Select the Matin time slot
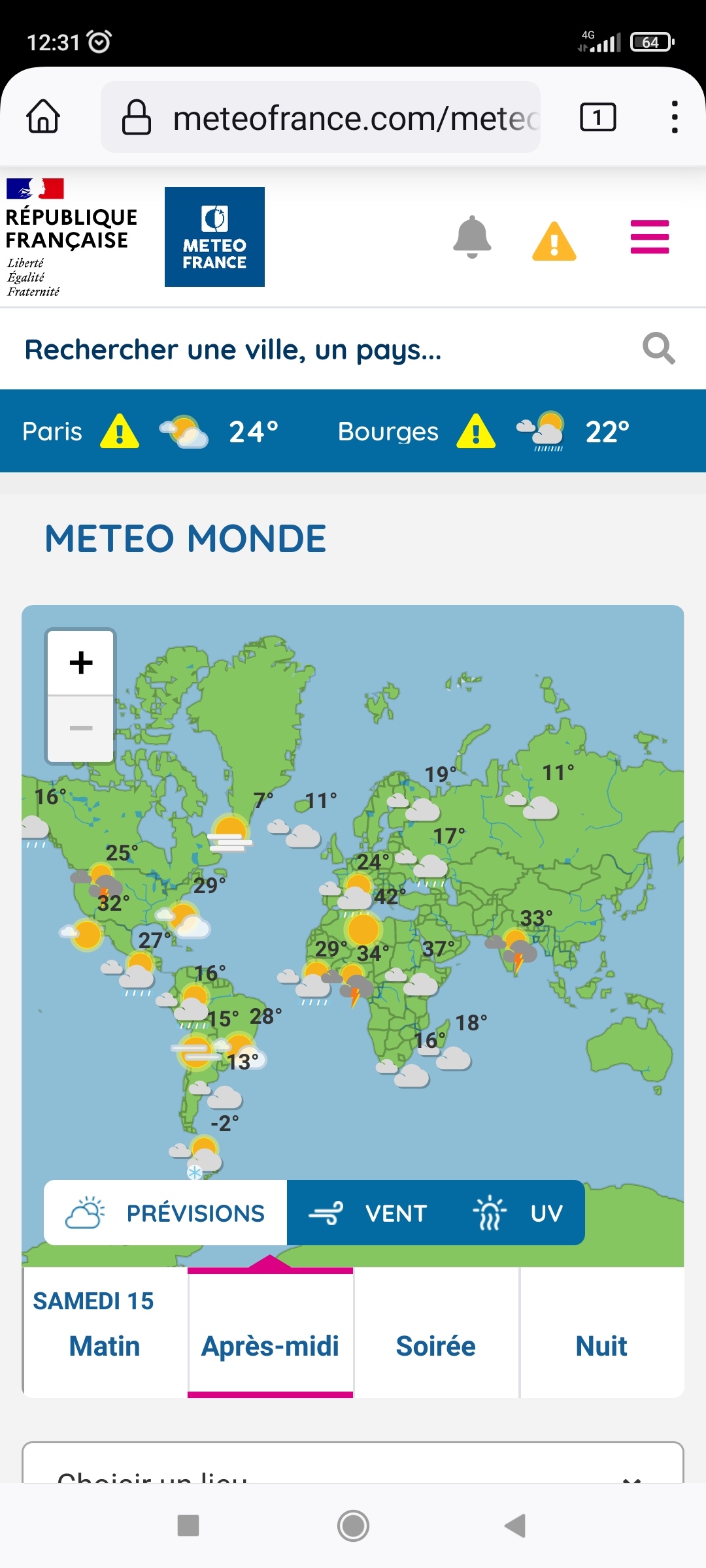Viewport: 706px width, 1568px height. tap(105, 1346)
